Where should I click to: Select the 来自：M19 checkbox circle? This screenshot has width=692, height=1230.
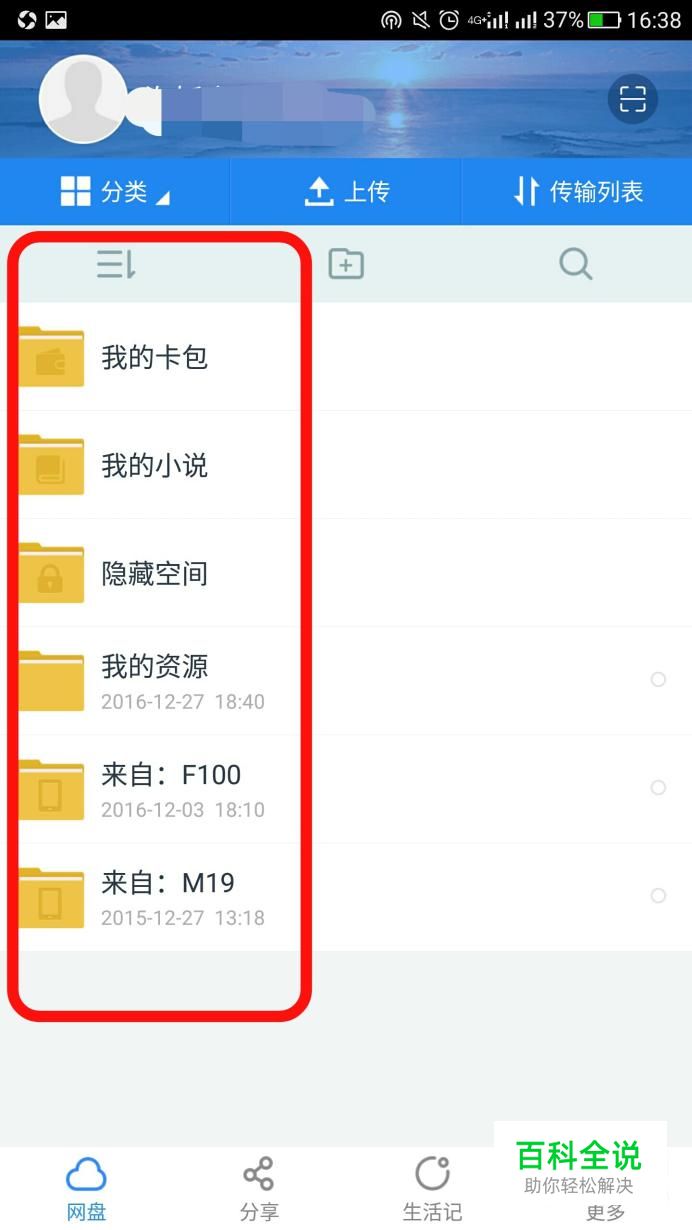point(658,895)
